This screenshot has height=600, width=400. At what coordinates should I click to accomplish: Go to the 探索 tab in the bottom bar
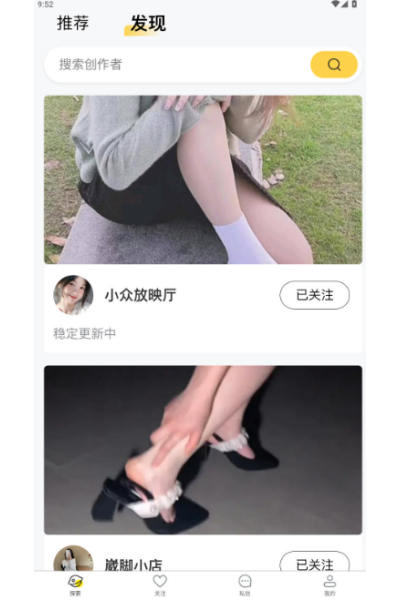click(75, 585)
